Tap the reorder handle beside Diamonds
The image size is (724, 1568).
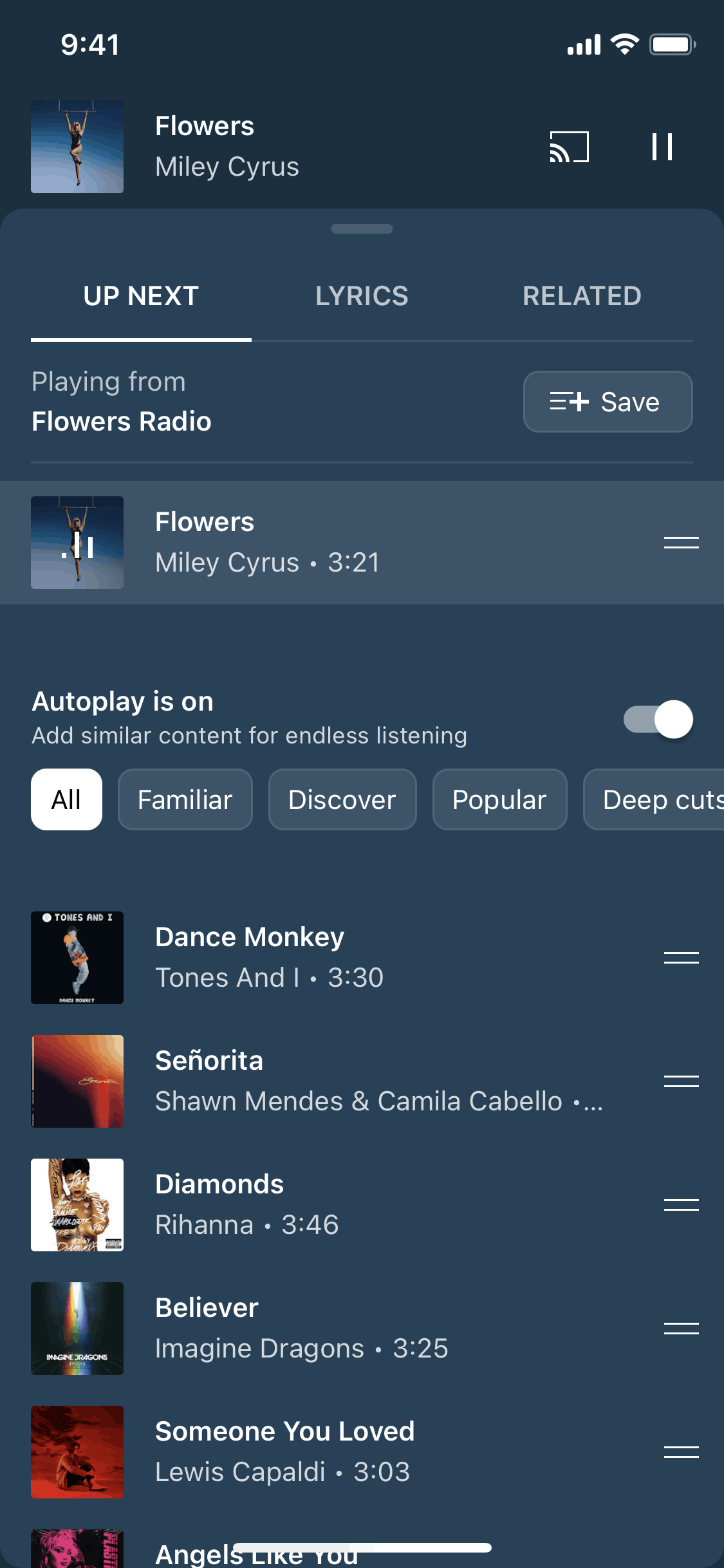681,1205
